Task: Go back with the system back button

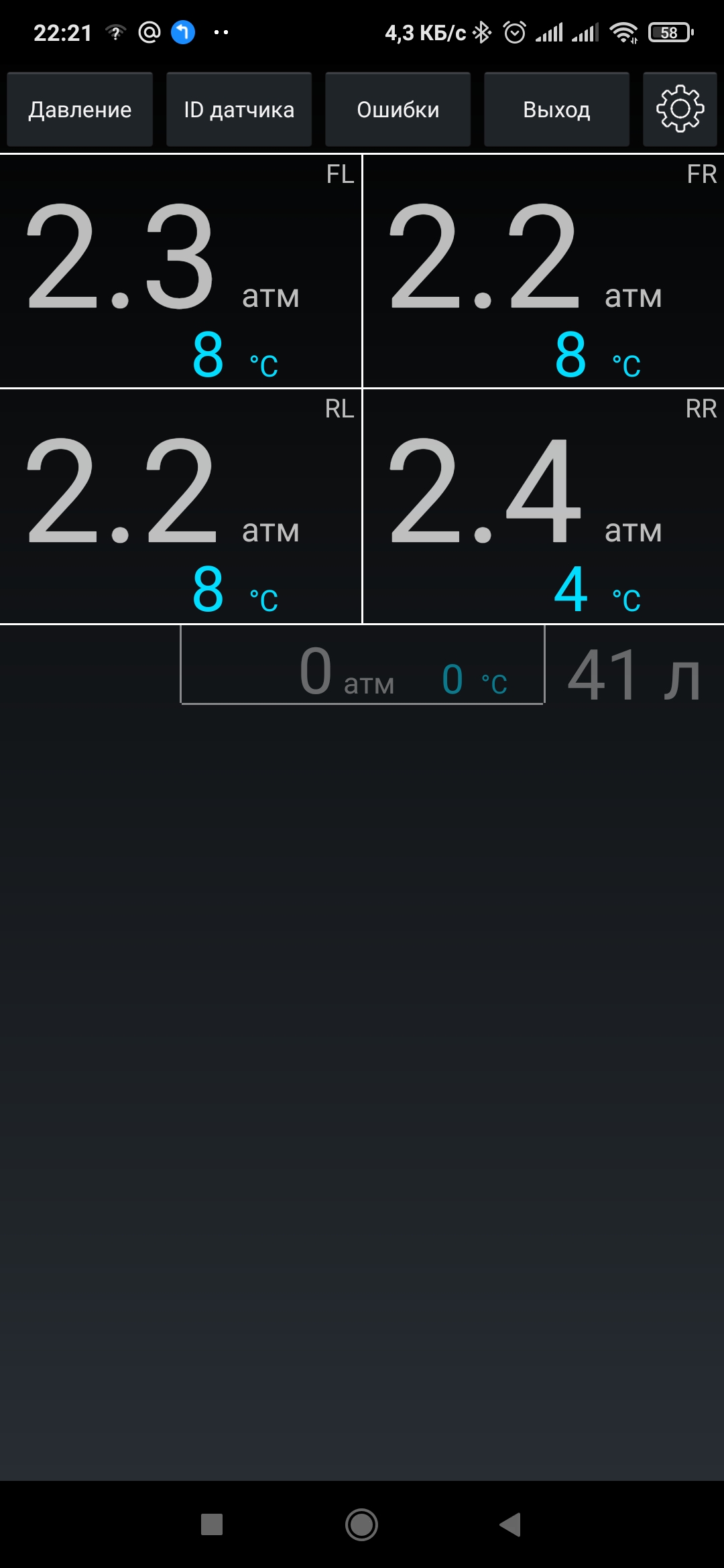Action: 511,1524
